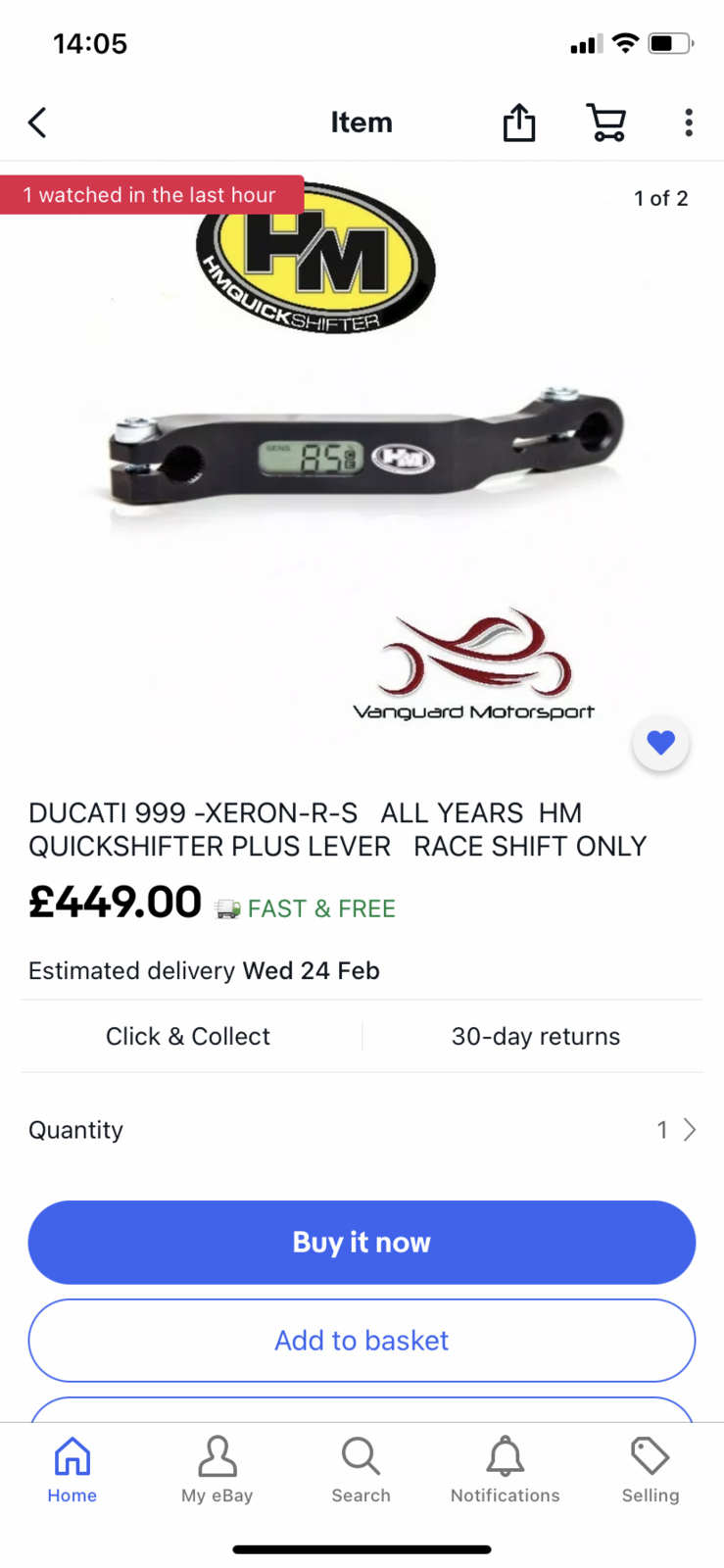Tap Buy it now
Viewport: 724px width, 1568px height.
362,1243
